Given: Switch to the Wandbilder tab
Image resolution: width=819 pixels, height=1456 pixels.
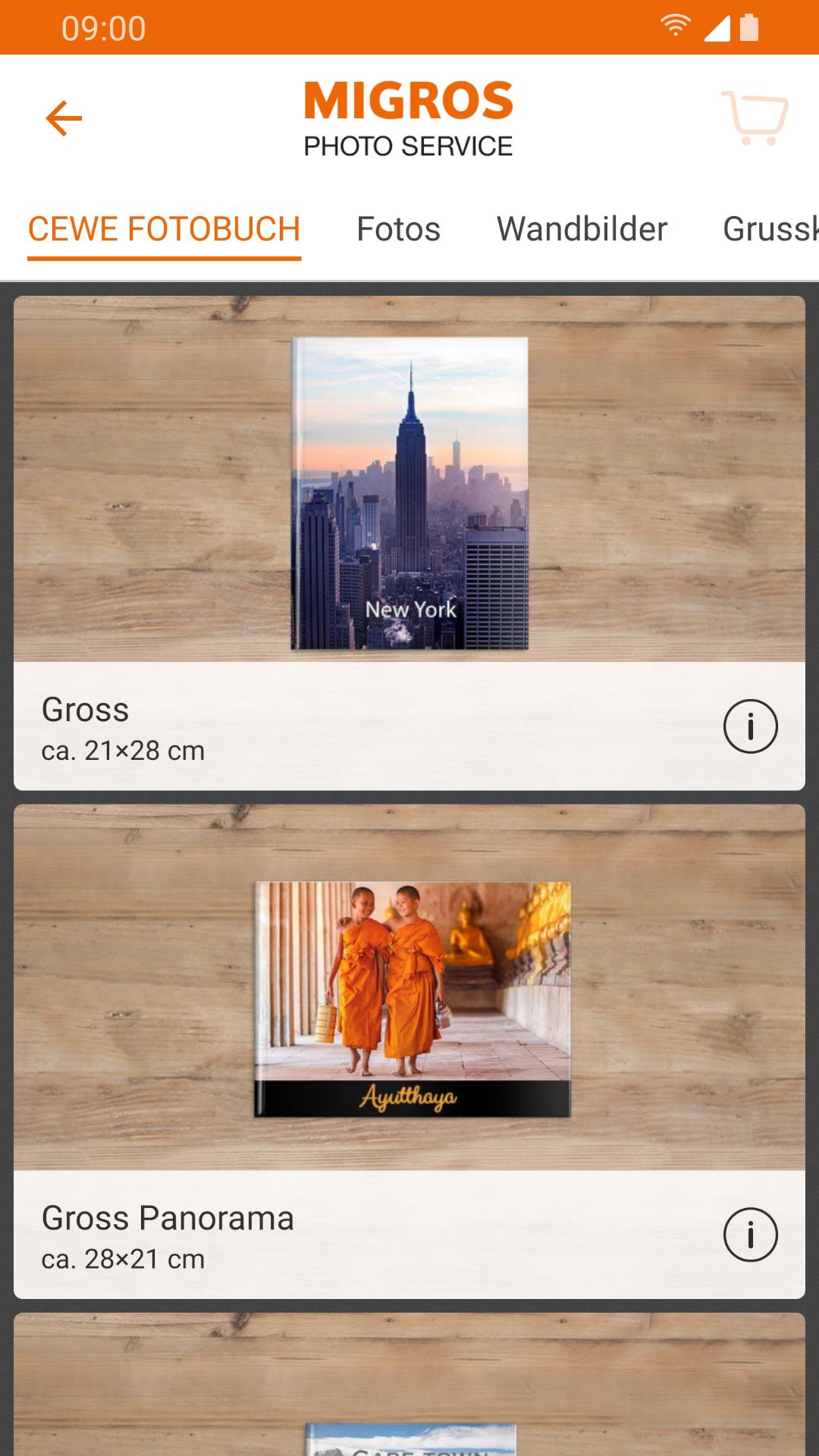Looking at the screenshot, I should 582,229.
